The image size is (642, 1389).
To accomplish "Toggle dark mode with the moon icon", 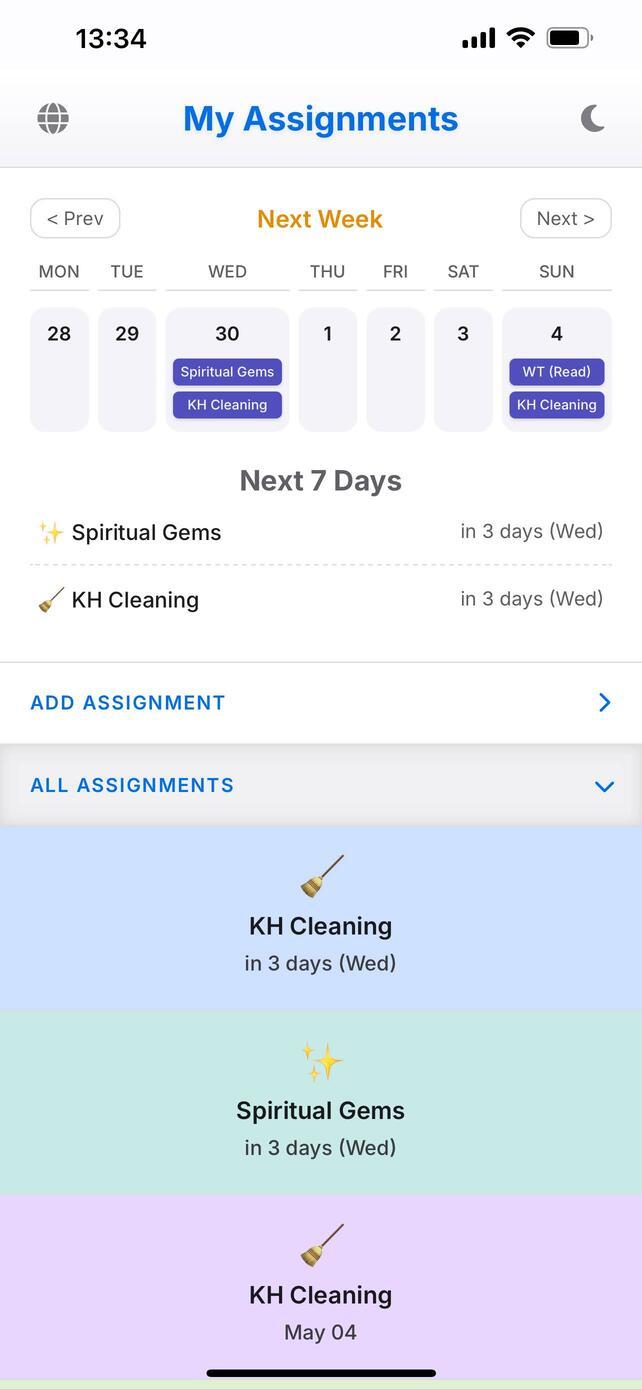I will tap(593, 118).
